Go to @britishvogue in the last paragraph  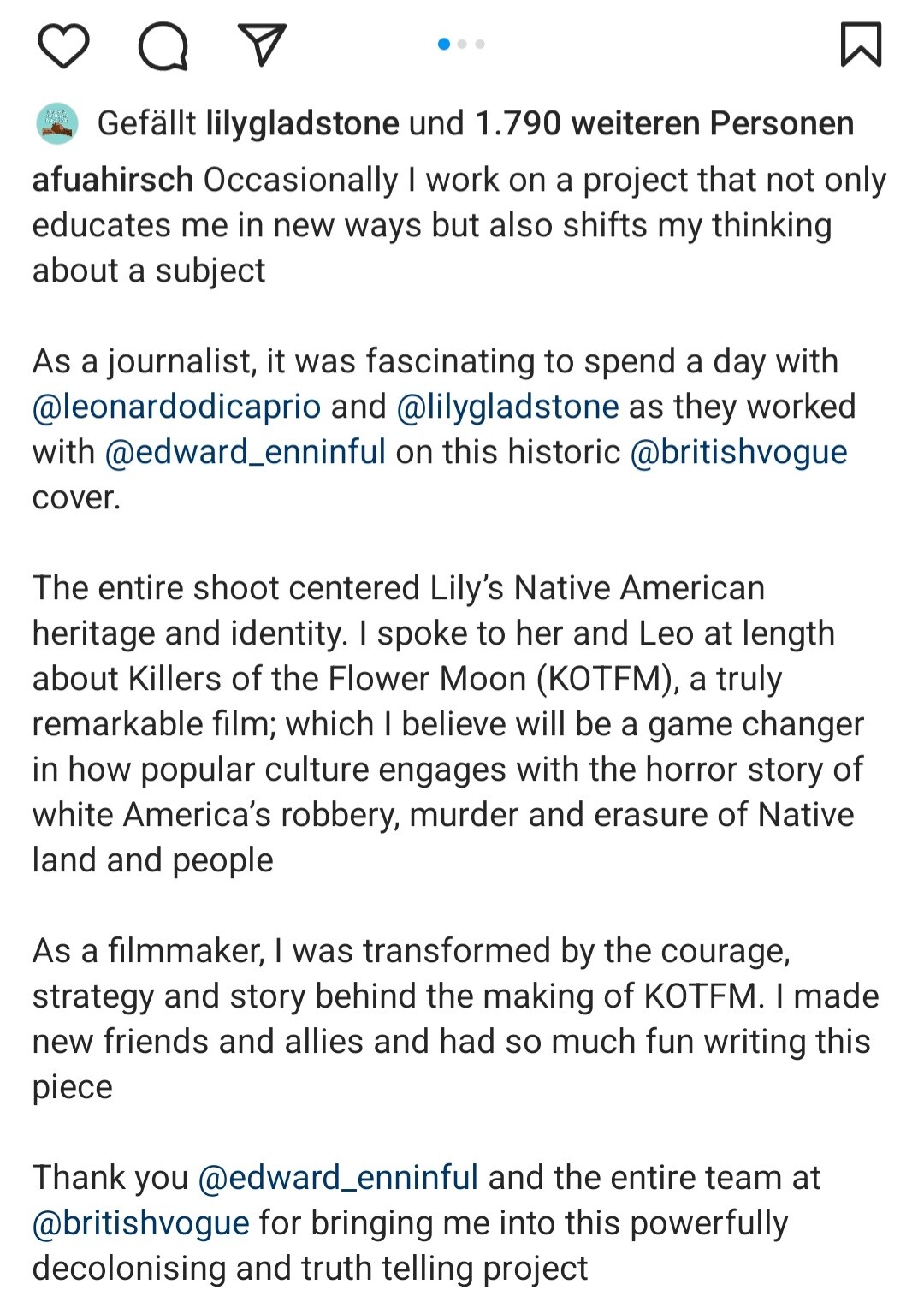tap(141, 1223)
